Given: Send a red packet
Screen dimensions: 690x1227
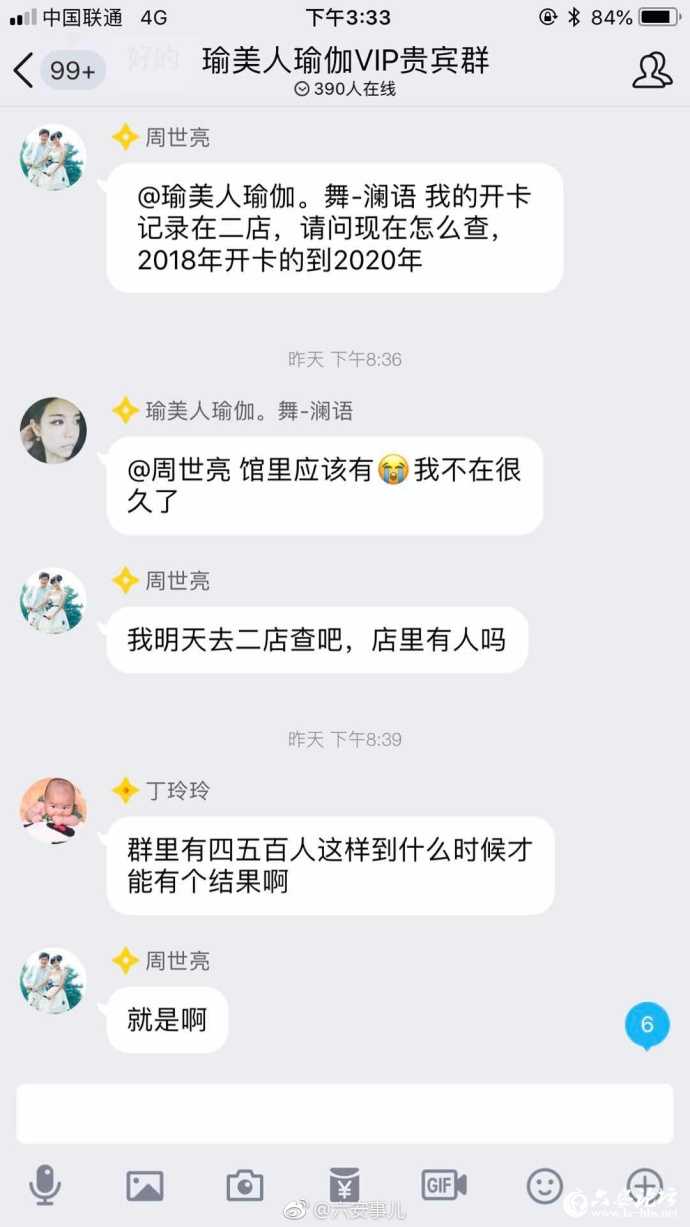Looking at the screenshot, I should [x=344, y=1186].
